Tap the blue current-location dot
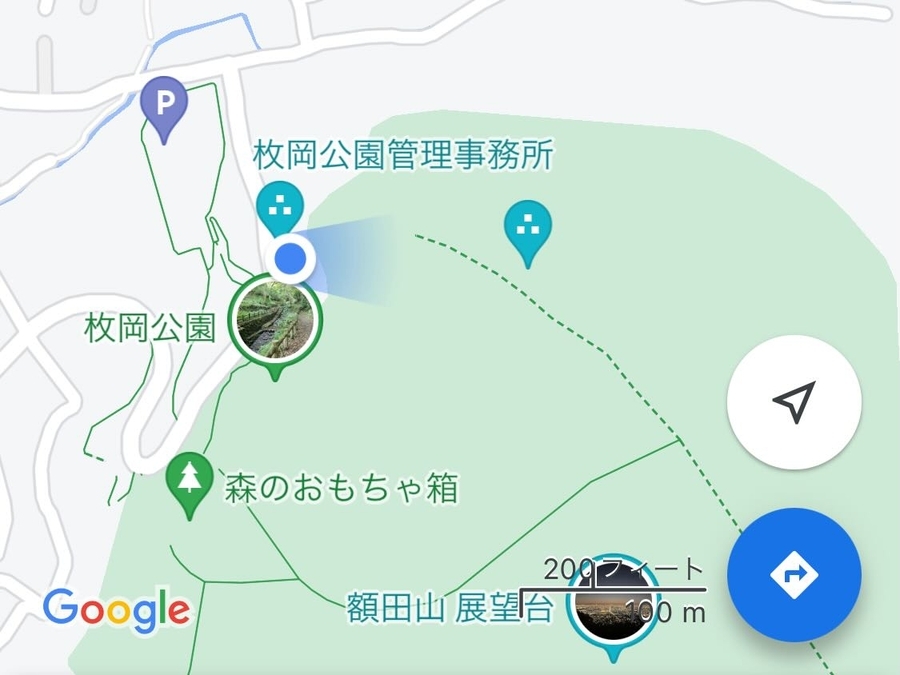The image size is (900, 675). pos(291,258)
